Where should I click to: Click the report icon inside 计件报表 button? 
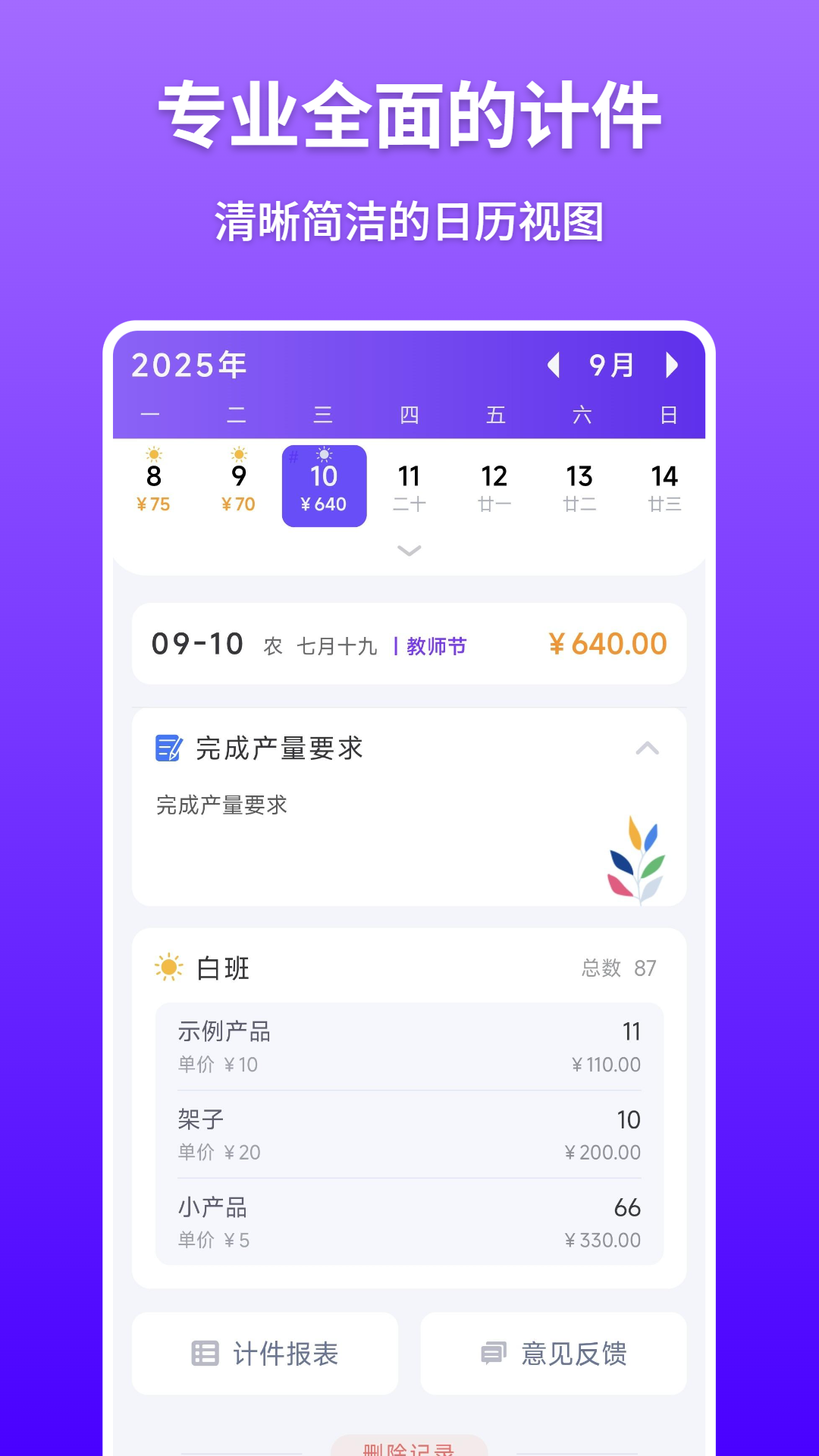point(205,1354)
